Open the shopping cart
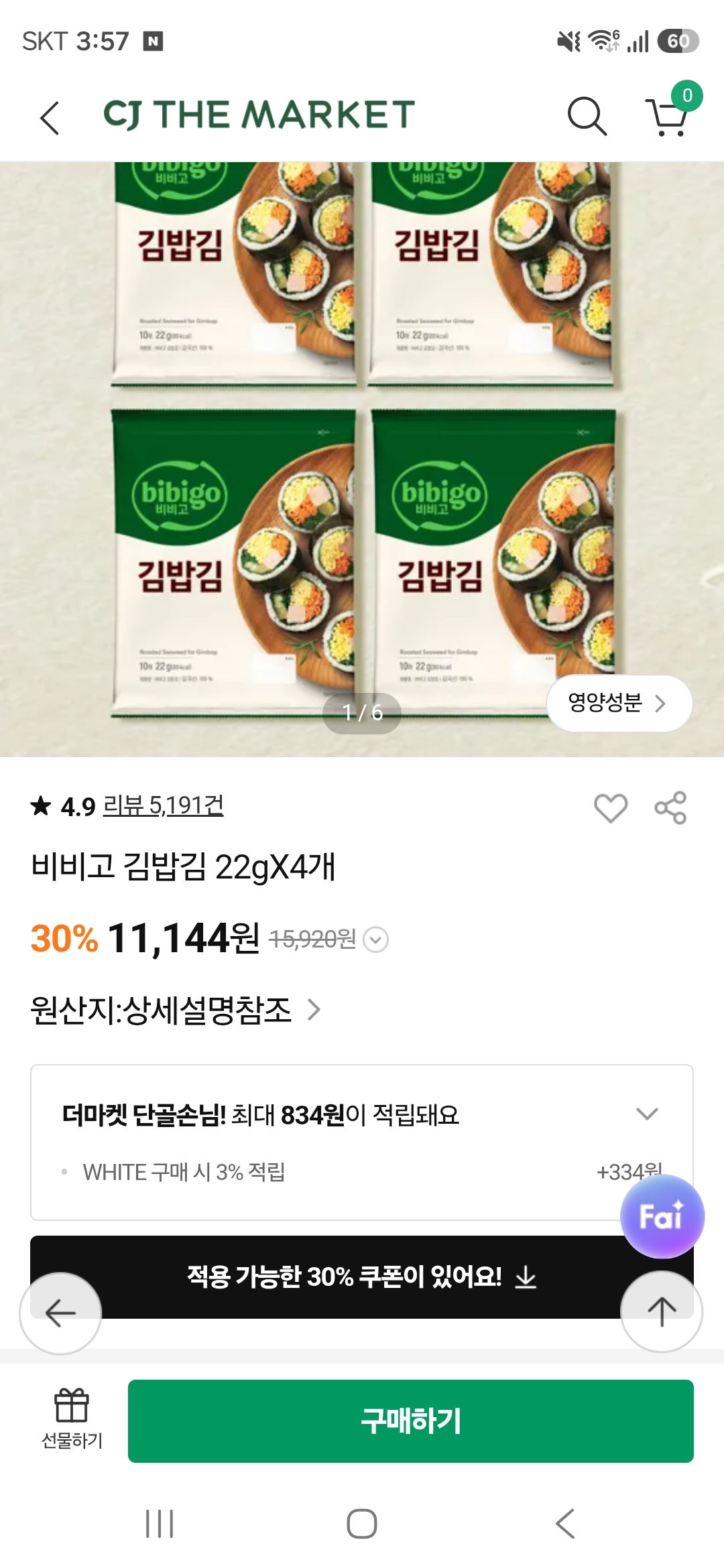This screenshot has height=1568, width=724. (x=664, y=117)
